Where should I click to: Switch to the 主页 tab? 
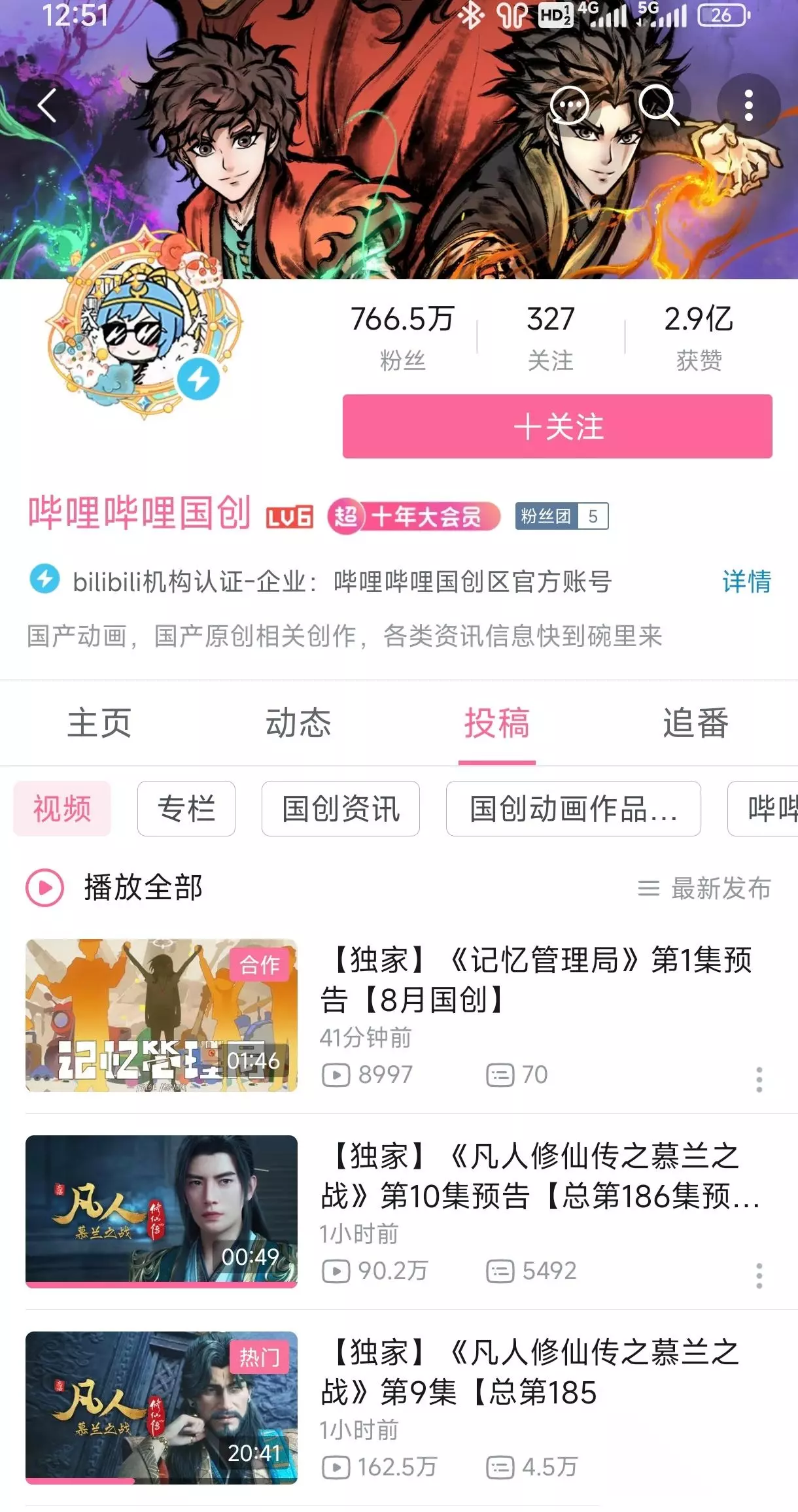coord(99,723)
